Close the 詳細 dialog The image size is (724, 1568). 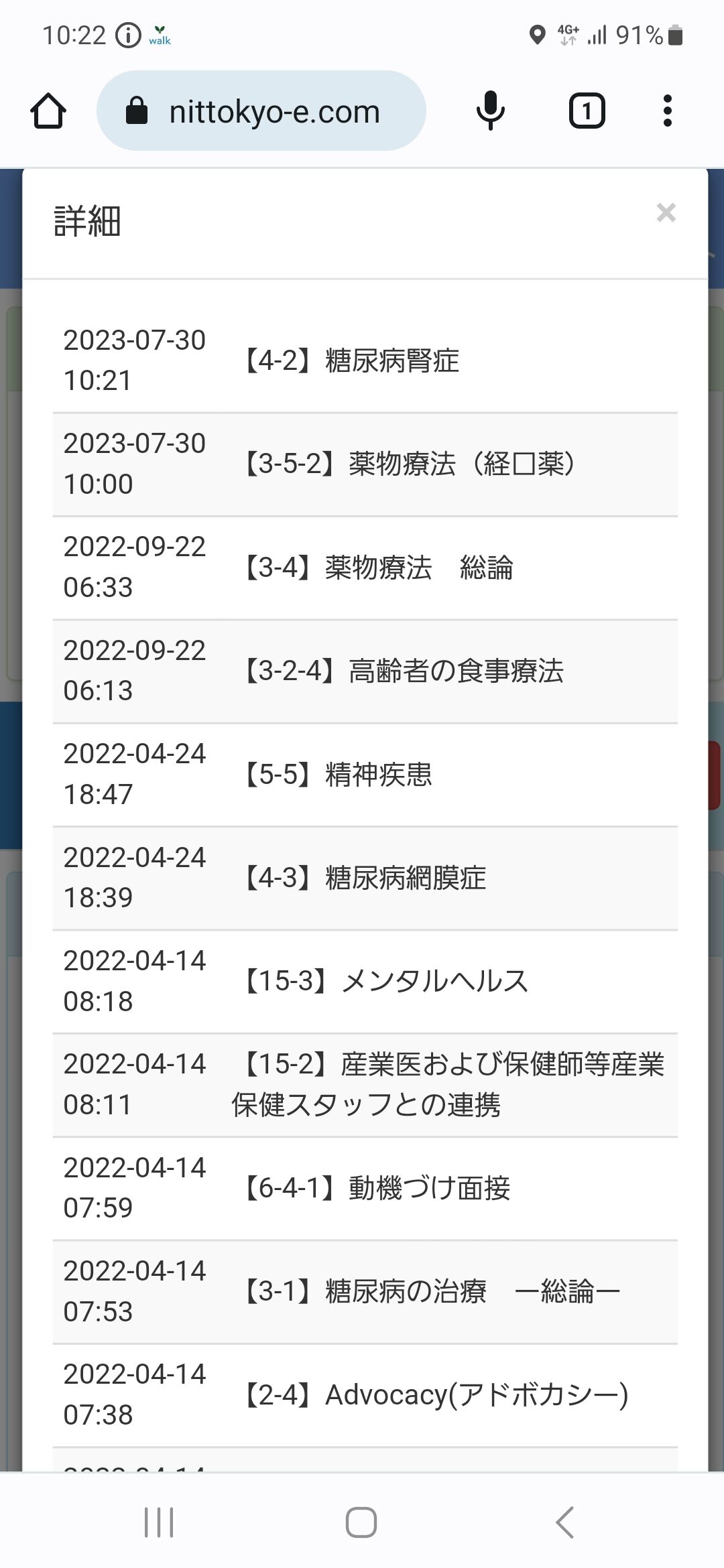666,213
